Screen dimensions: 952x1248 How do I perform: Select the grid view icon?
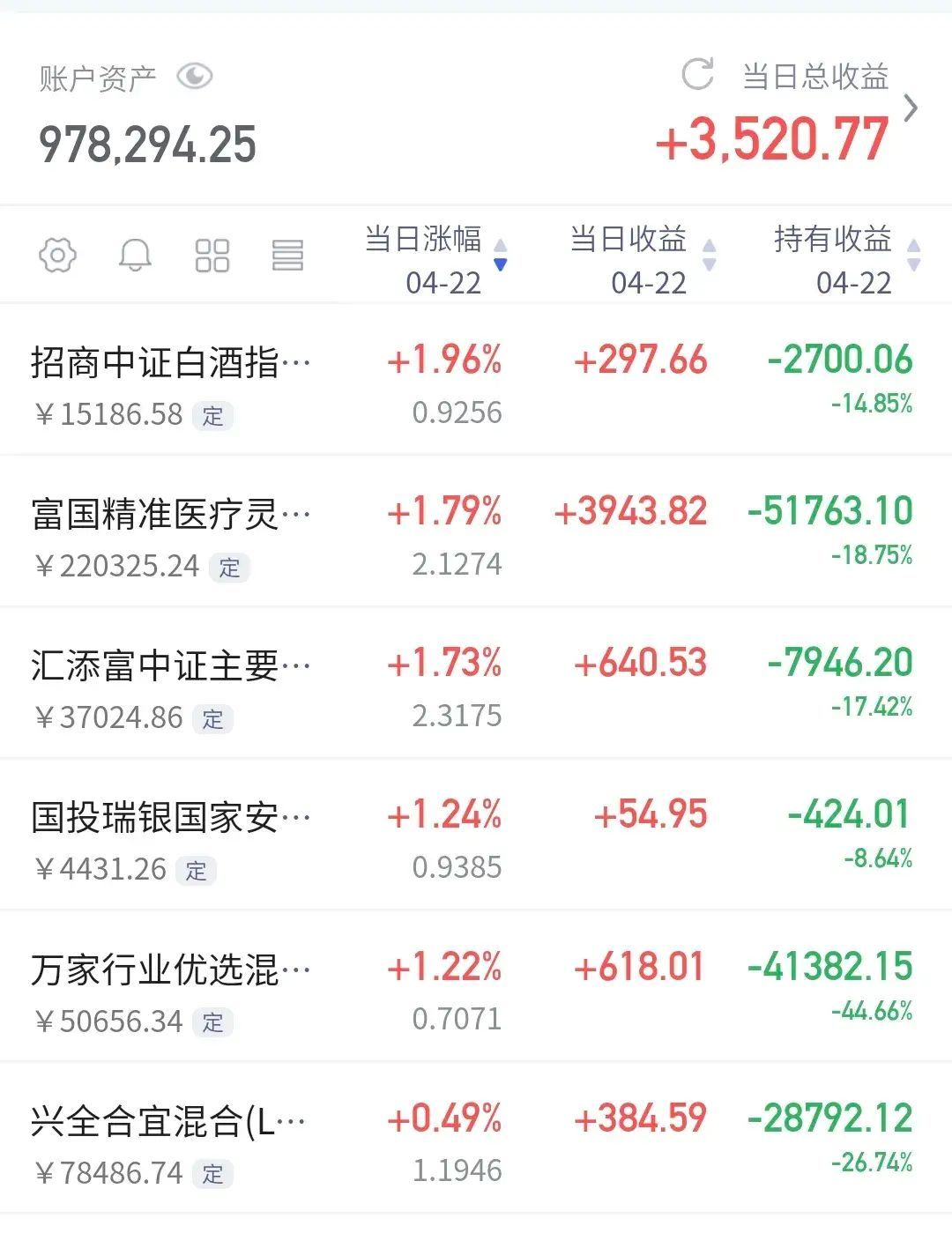[x=212, y=256]
